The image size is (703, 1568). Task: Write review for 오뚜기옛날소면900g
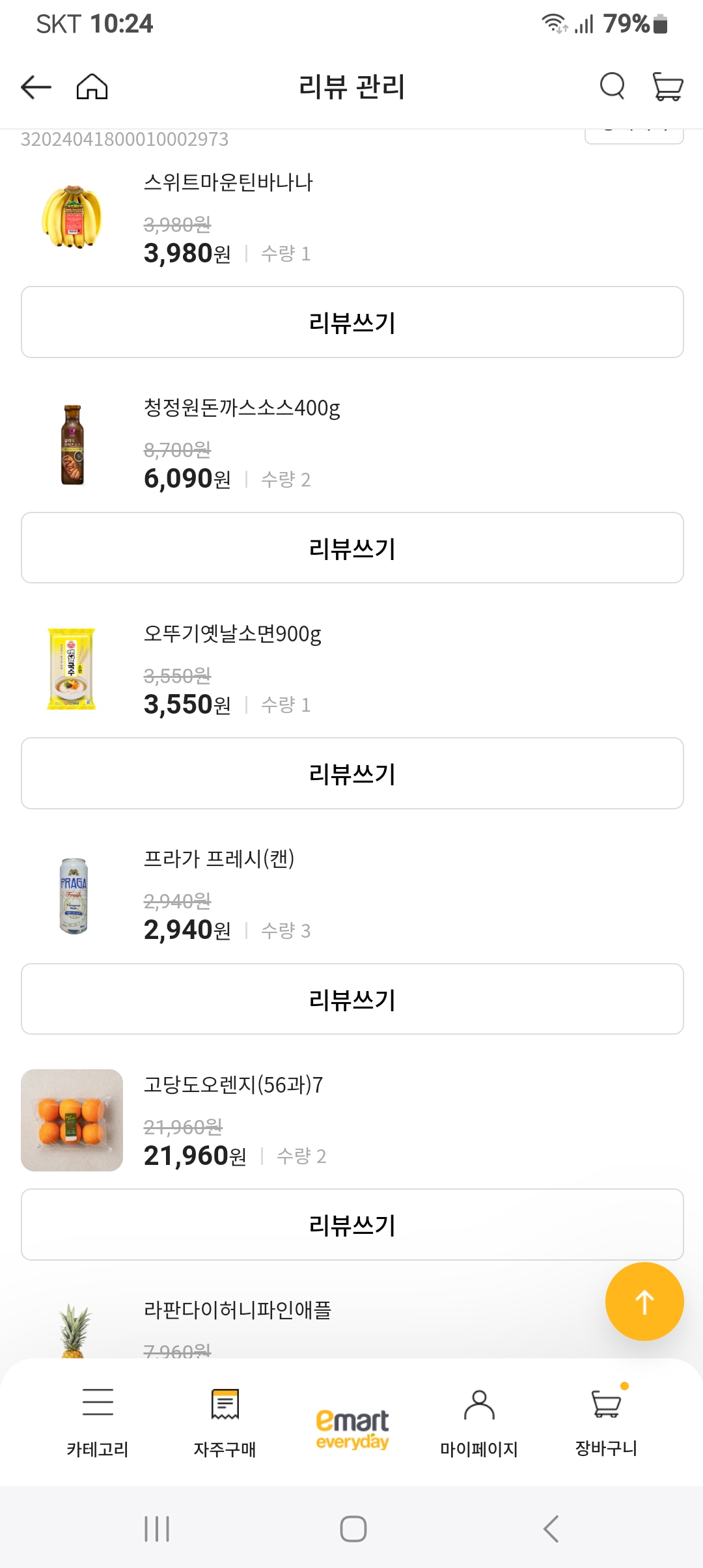click(351, 774)
